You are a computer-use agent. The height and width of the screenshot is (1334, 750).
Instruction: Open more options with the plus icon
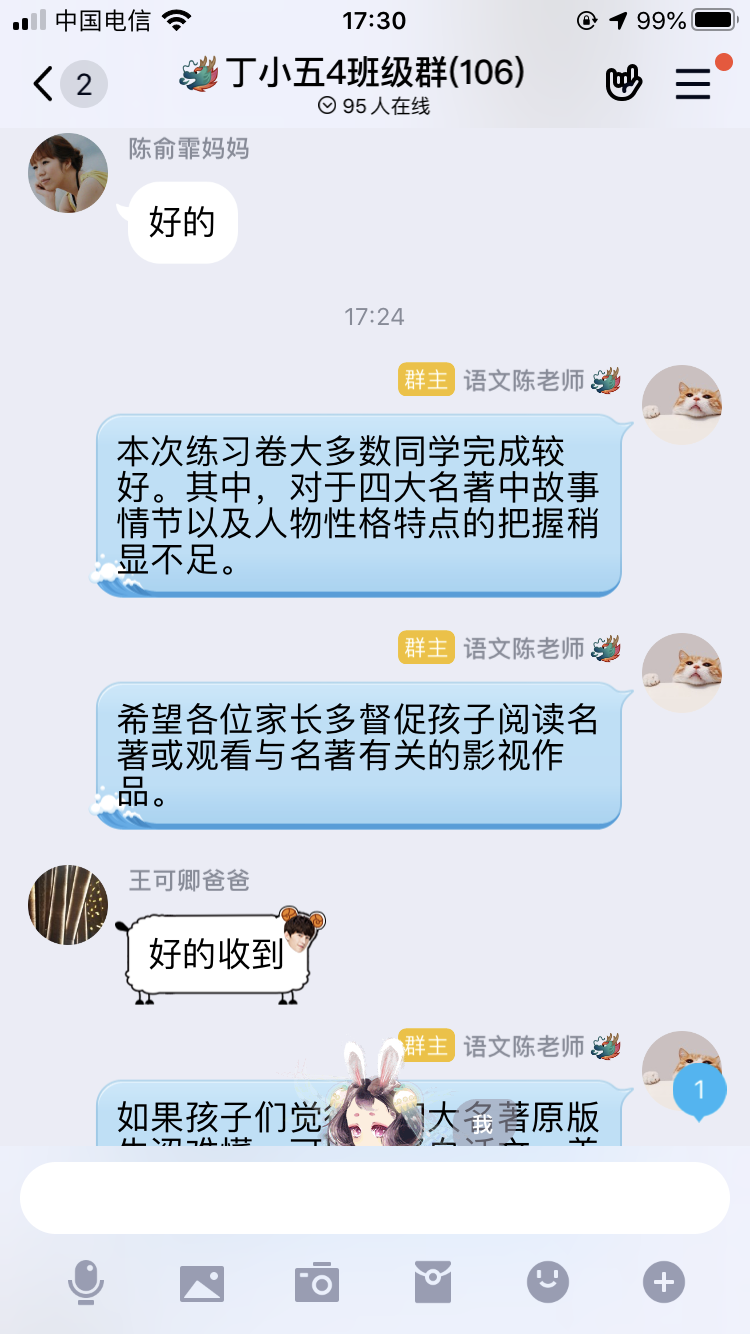coord(664,1282)
